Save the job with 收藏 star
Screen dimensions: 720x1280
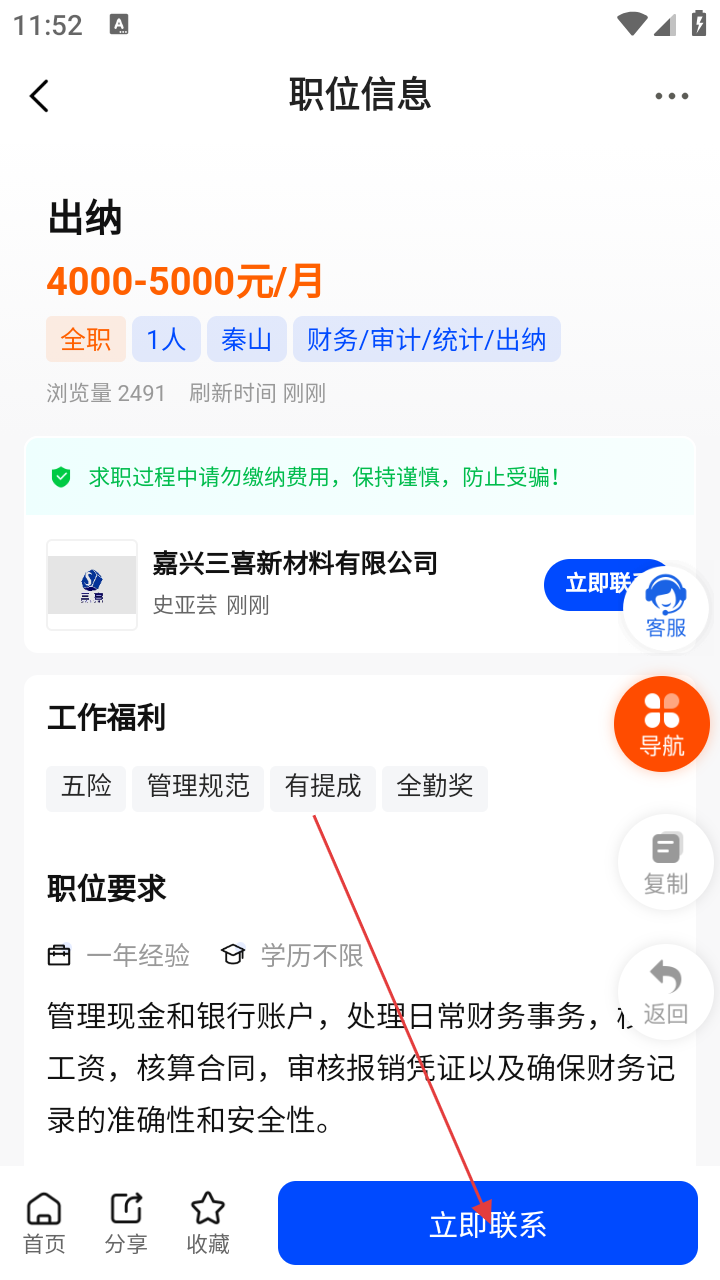(207, 1222)
